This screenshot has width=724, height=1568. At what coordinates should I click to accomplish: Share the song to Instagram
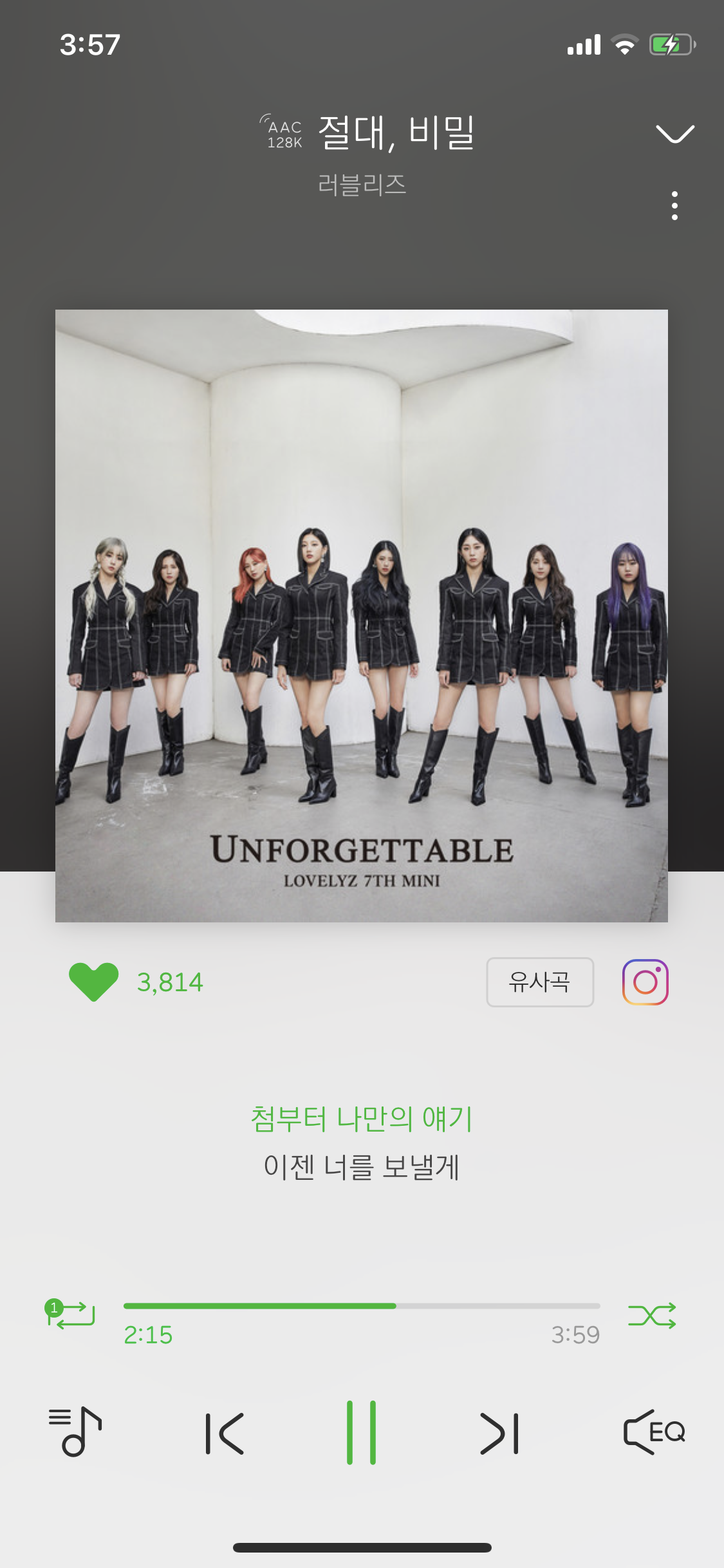[x=645, y=982]
